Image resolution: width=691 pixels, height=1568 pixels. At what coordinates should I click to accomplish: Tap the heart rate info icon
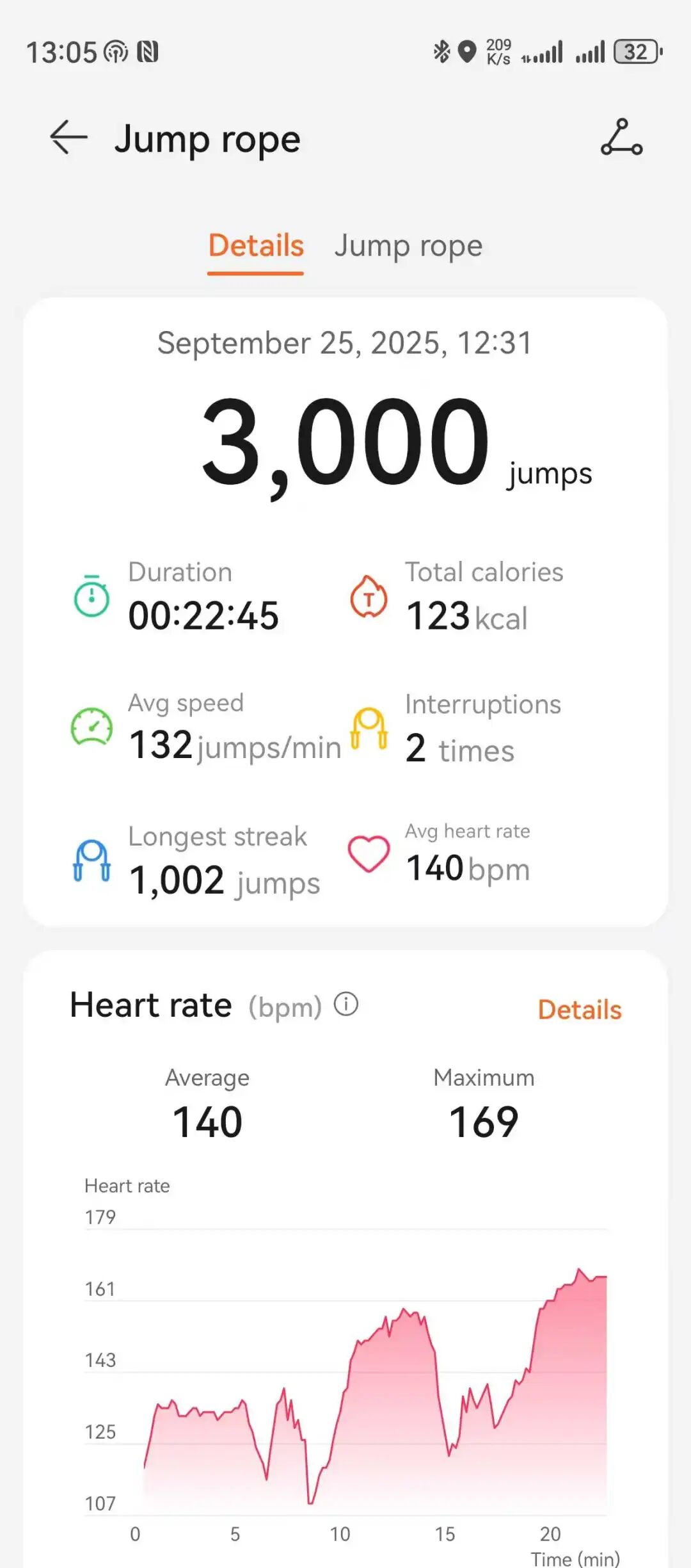346,1004
